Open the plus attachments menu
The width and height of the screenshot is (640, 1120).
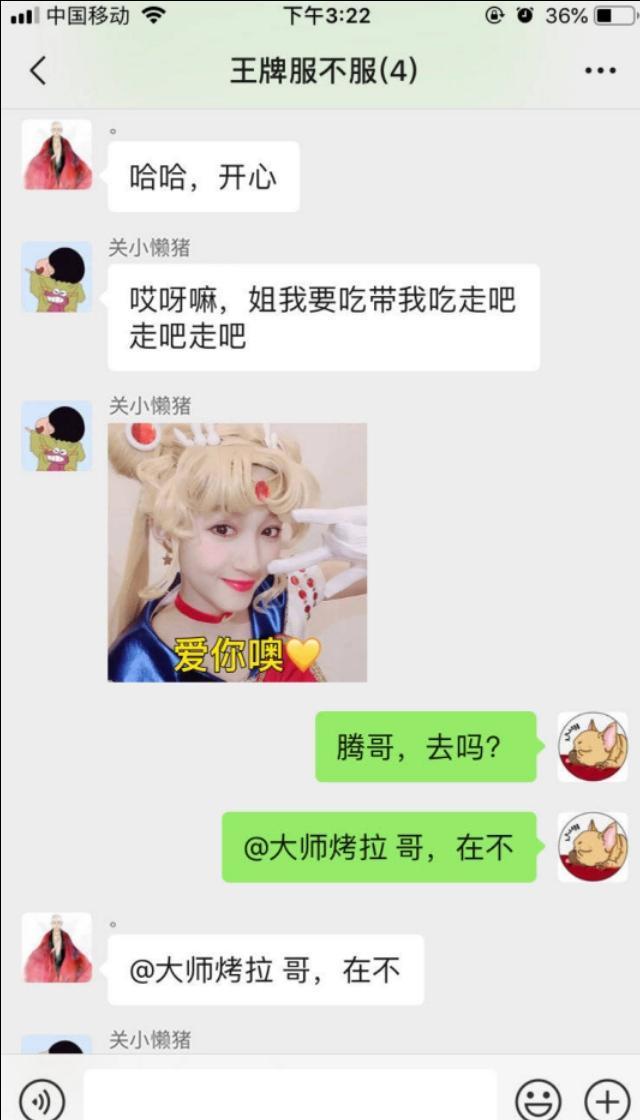[x=606, y=1099]
